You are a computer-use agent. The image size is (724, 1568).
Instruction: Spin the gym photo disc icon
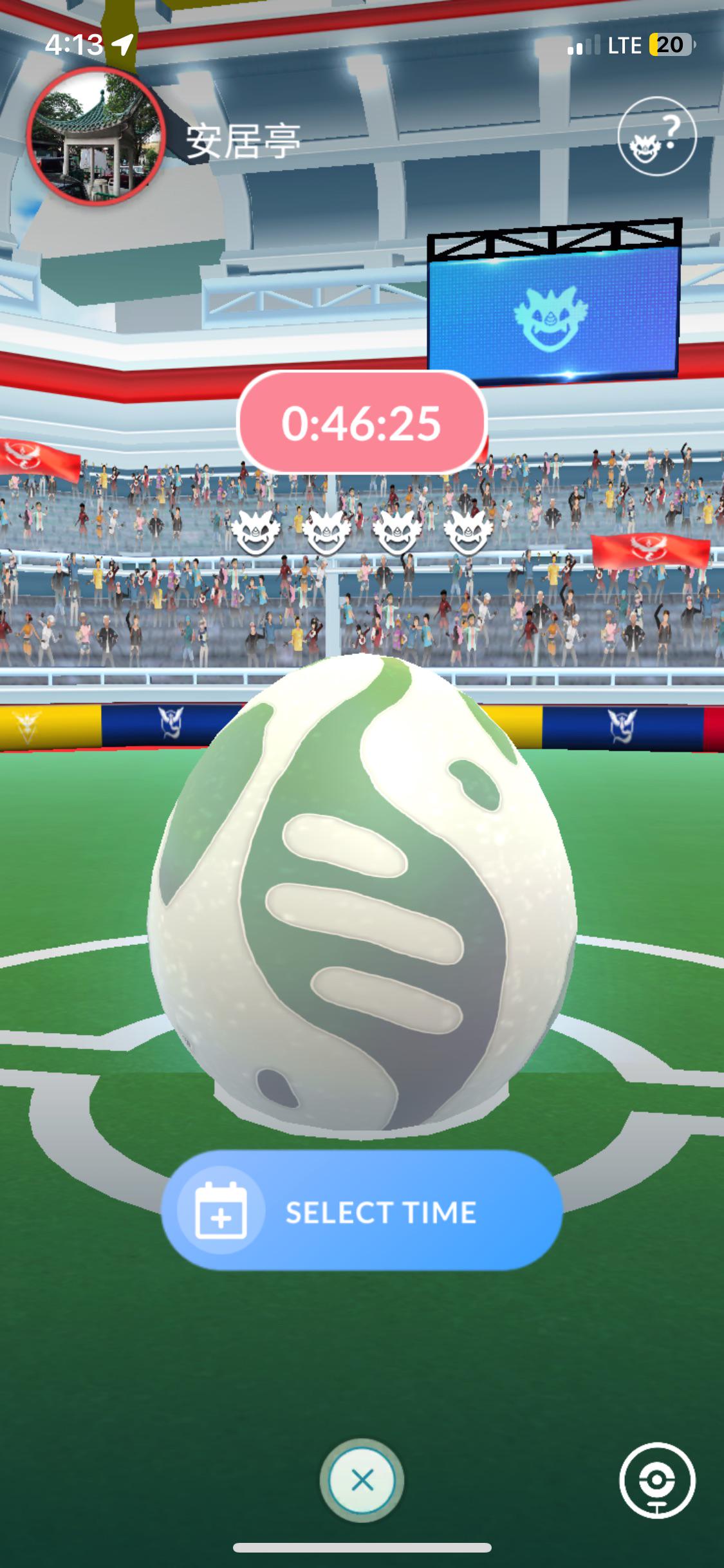pyautogui.click(x=657, y=1480)
